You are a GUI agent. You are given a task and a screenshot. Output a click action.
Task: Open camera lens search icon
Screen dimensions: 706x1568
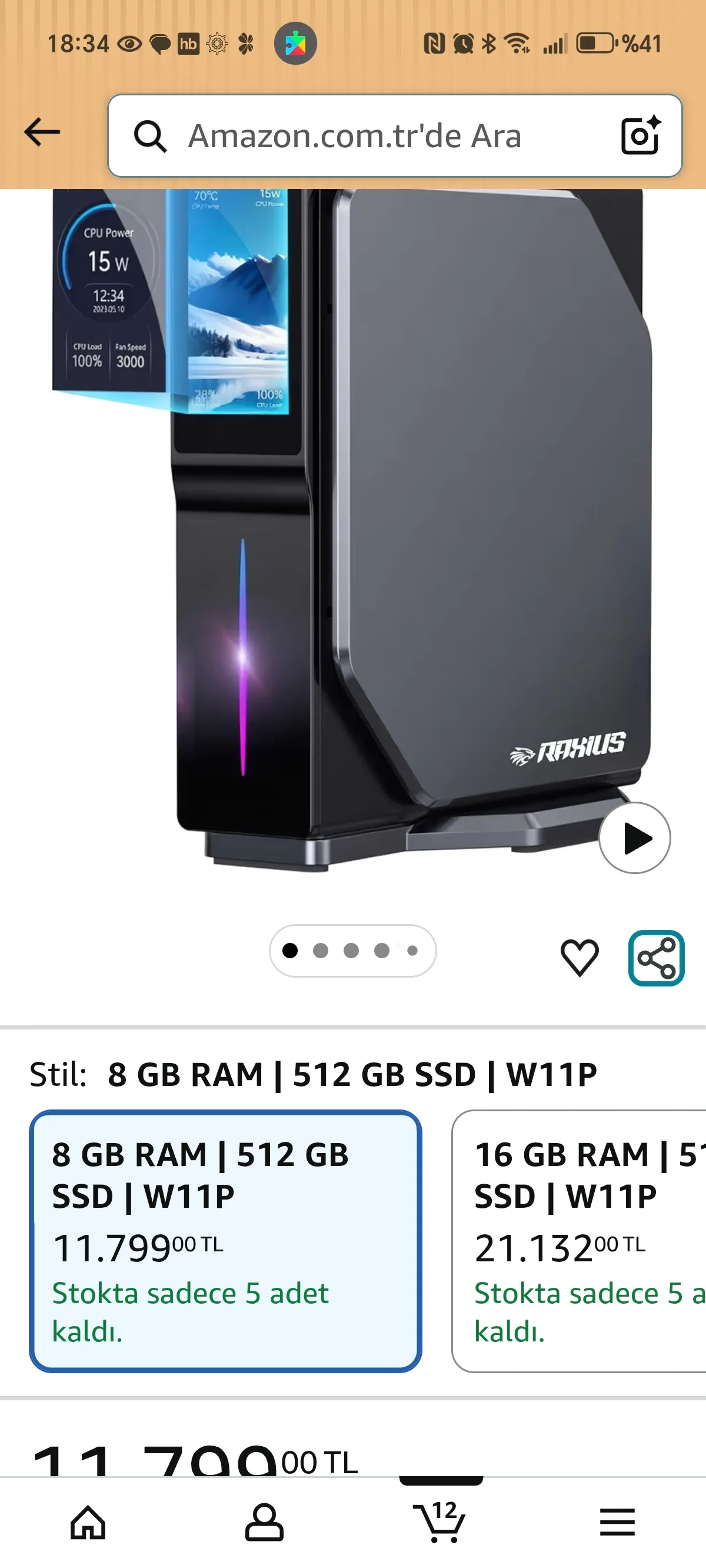pyautogui.click(x=640, y=135)
